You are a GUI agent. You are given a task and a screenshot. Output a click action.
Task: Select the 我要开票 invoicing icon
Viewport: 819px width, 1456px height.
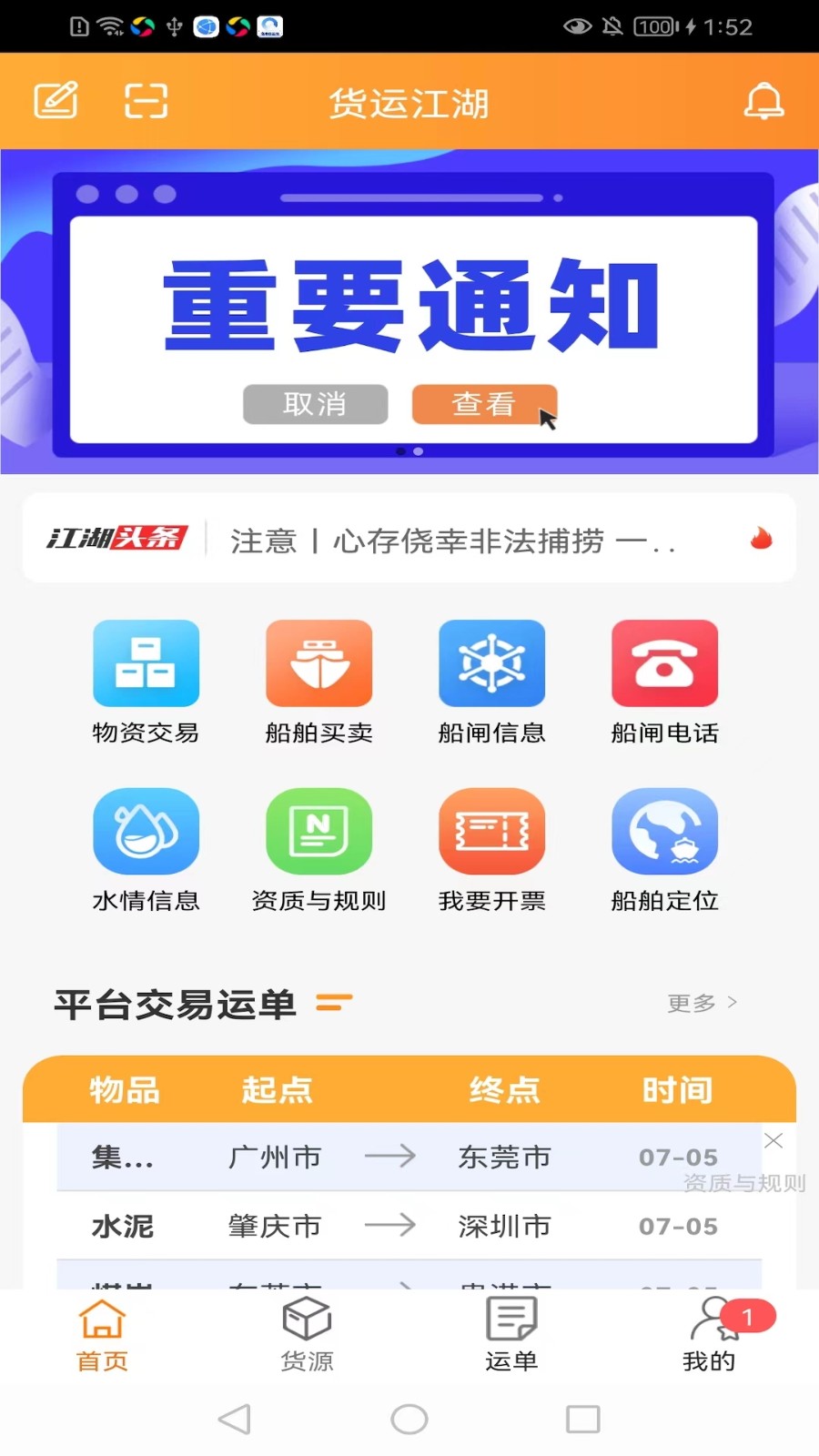coord(491,848)
